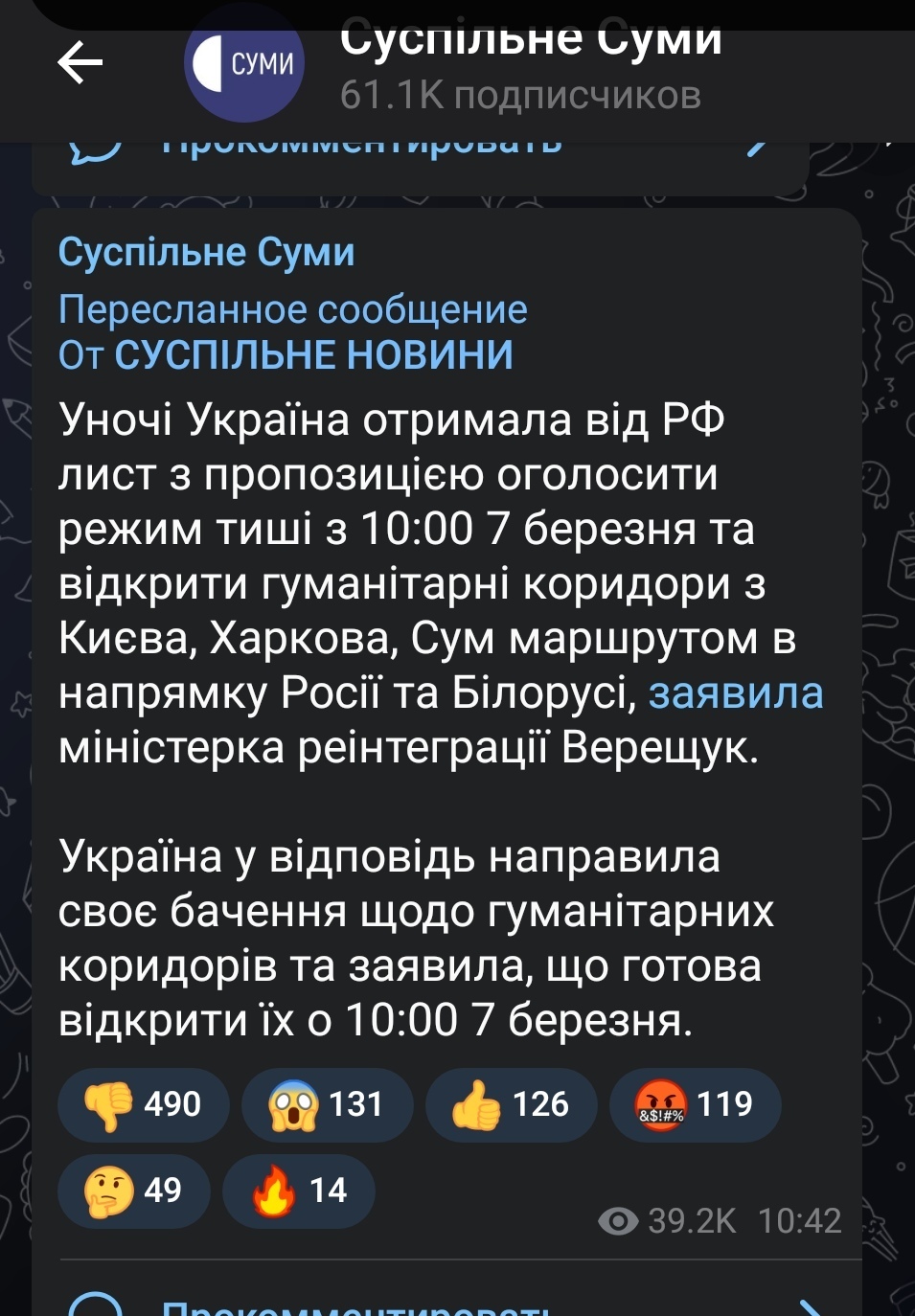Follow the "заявила" link in the post
The image size is (915, 1316).
[x=735, y=693]
